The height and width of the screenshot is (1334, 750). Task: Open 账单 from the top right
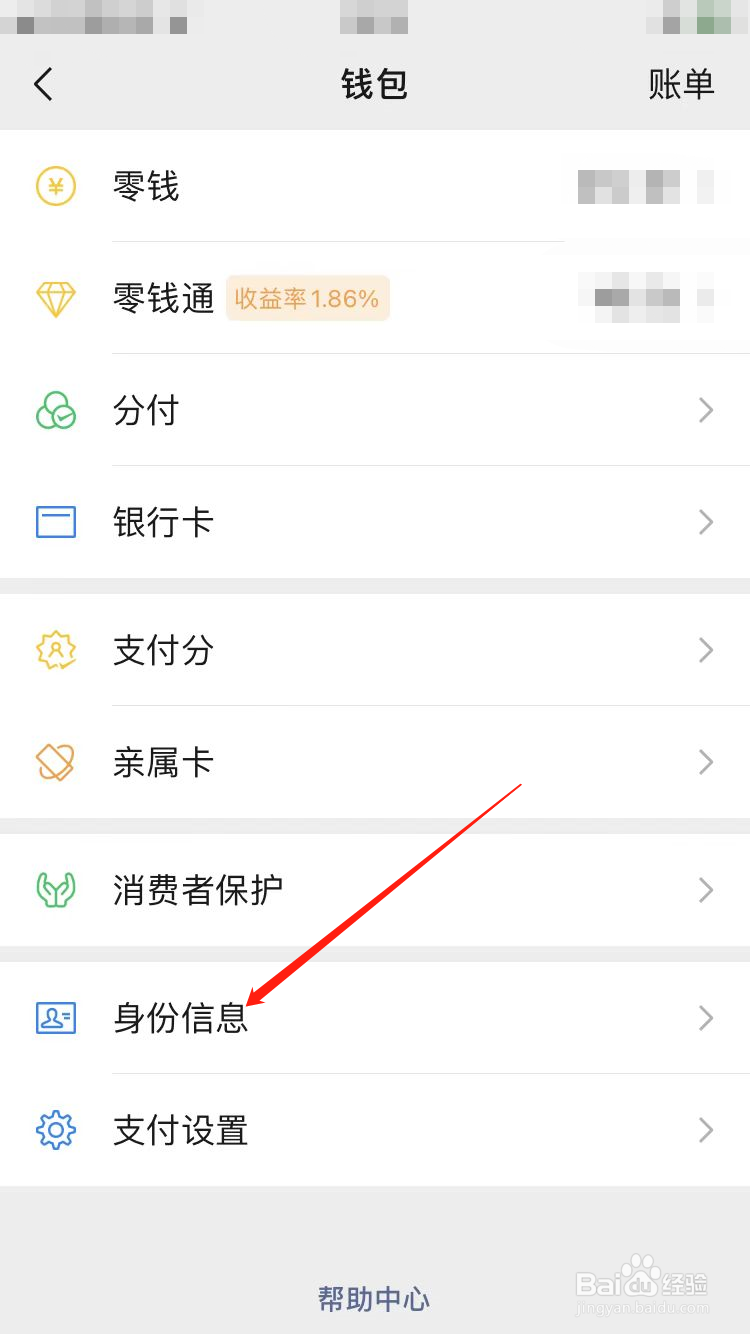coord(683,84)
